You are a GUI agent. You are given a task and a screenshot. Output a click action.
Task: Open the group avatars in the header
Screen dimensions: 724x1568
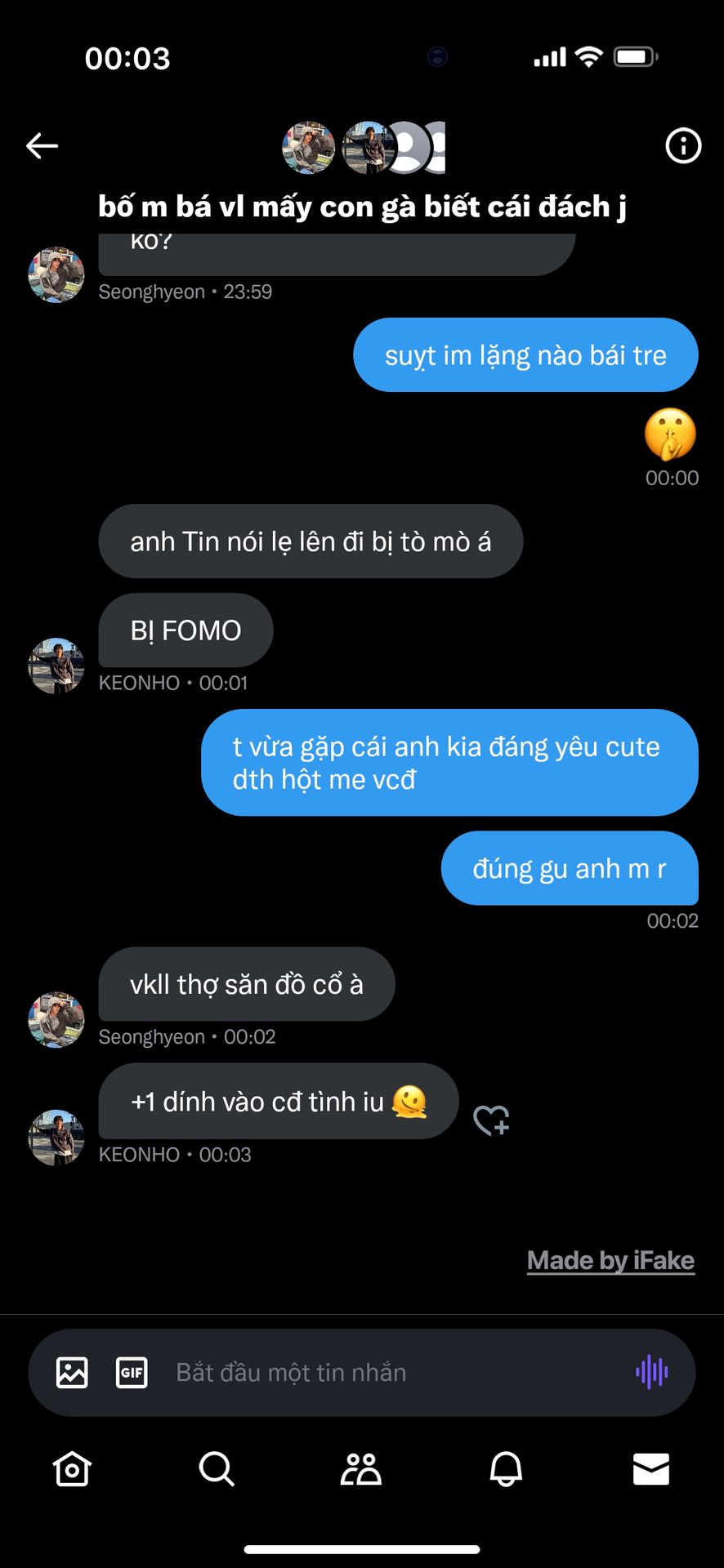[x=364, y=148]
